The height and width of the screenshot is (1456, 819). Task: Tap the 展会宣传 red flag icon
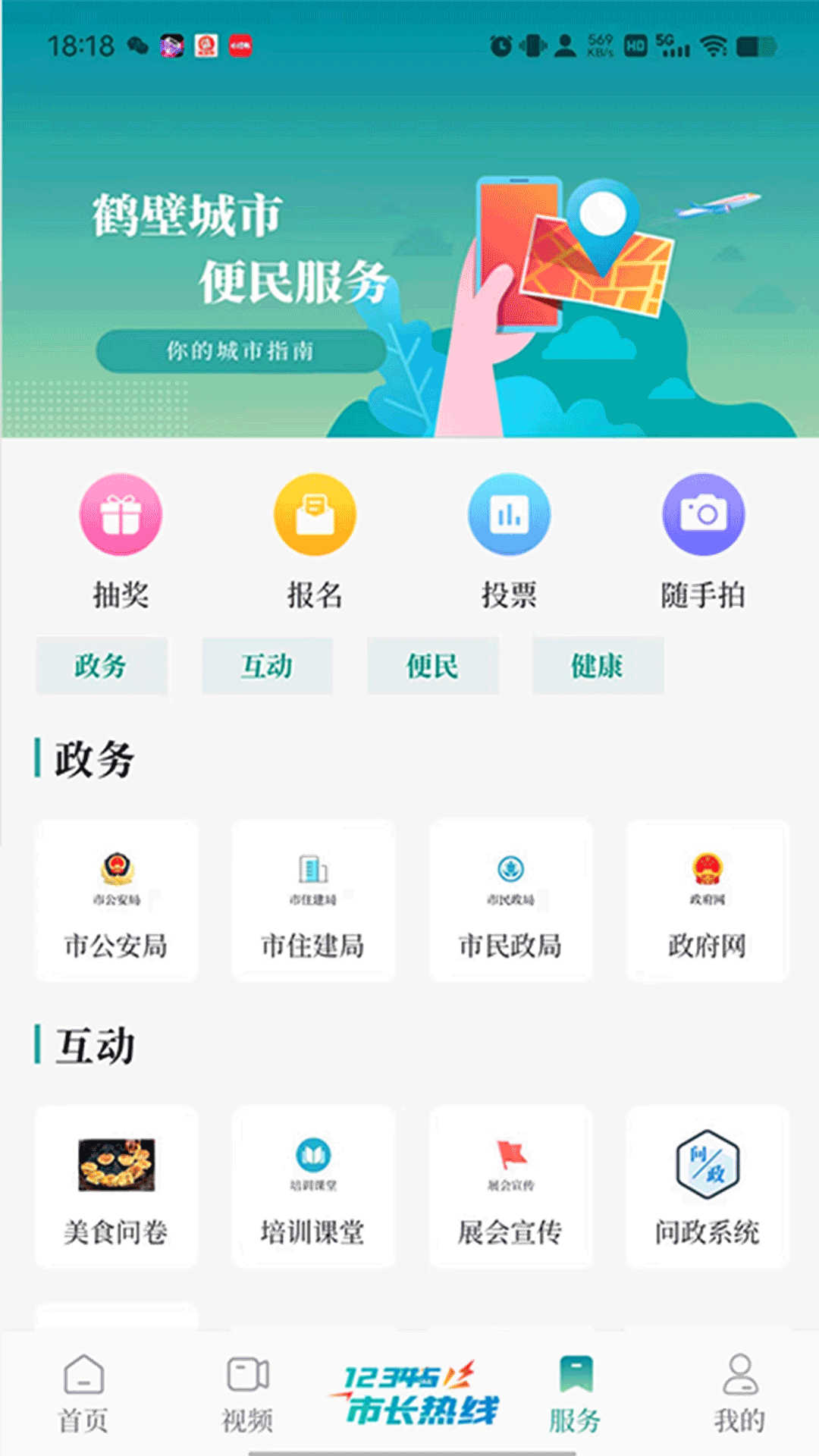pos(510,1187)
